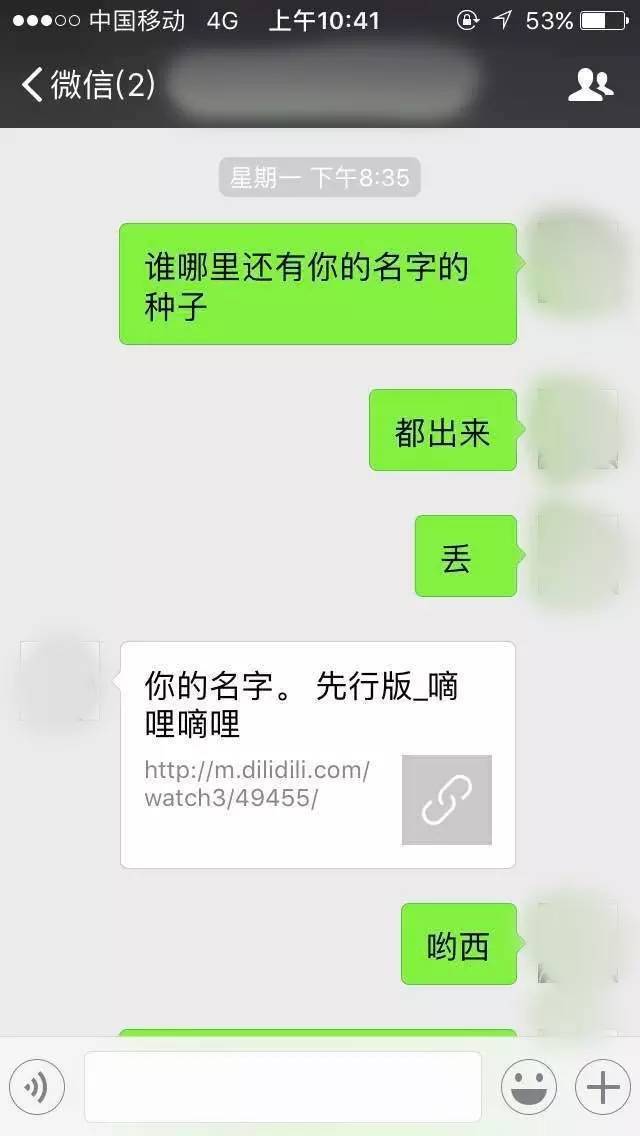Switch to voice message input
The width and height of the screenshot is (640, 1136).
click(x=37, y=1087)
